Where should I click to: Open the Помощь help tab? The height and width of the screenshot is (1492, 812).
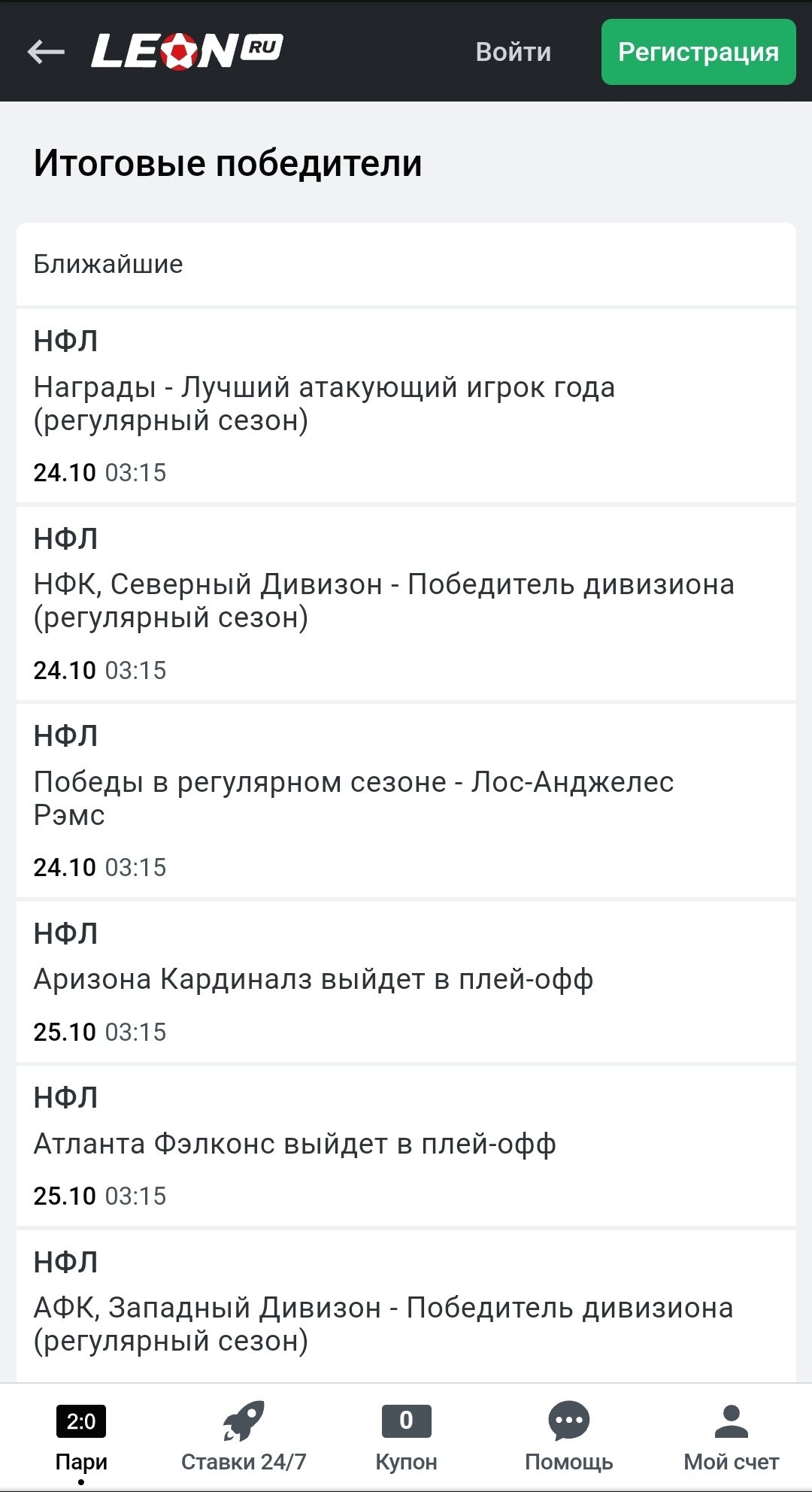click(568, 1438)
